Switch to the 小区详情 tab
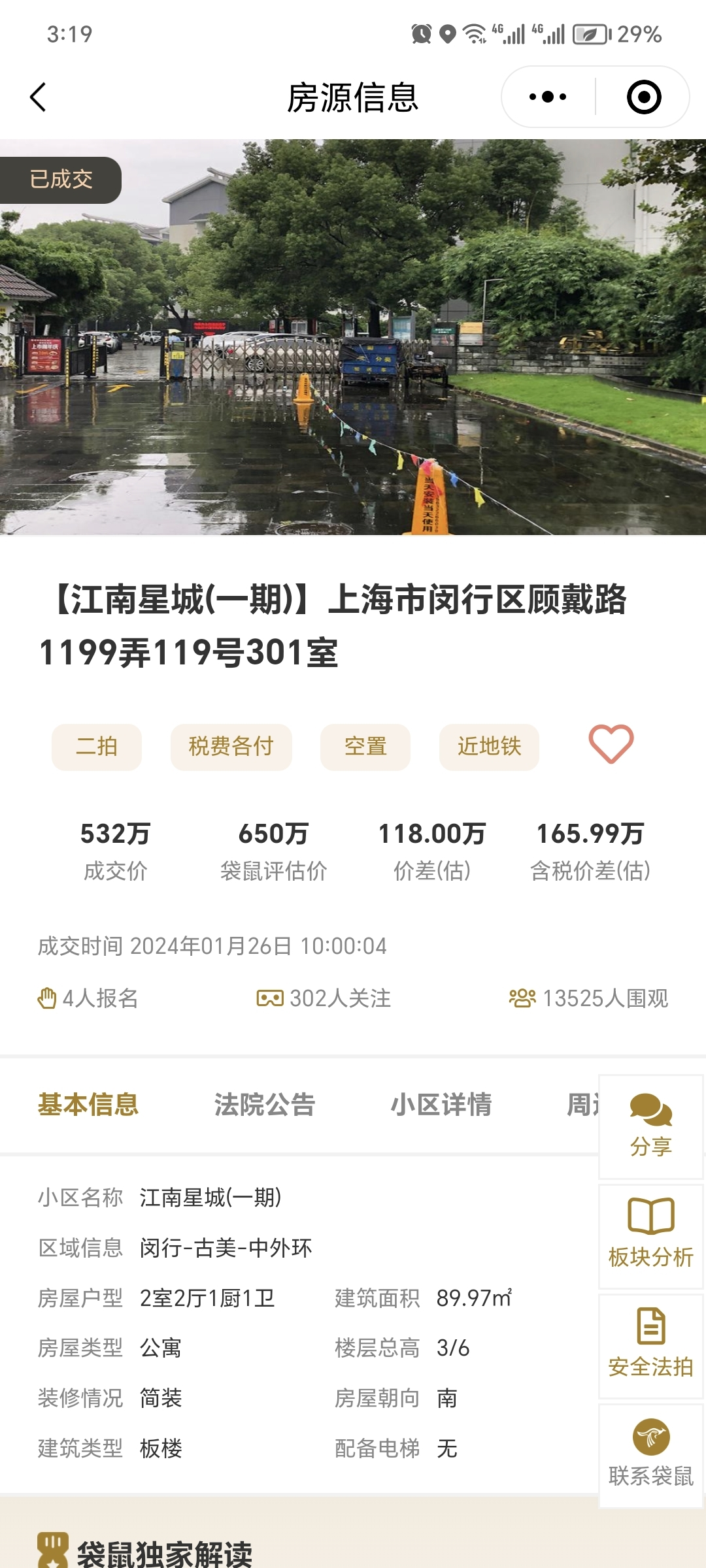The width and height of the screenshot is (706, 1568). click(x=442, y=1104)
